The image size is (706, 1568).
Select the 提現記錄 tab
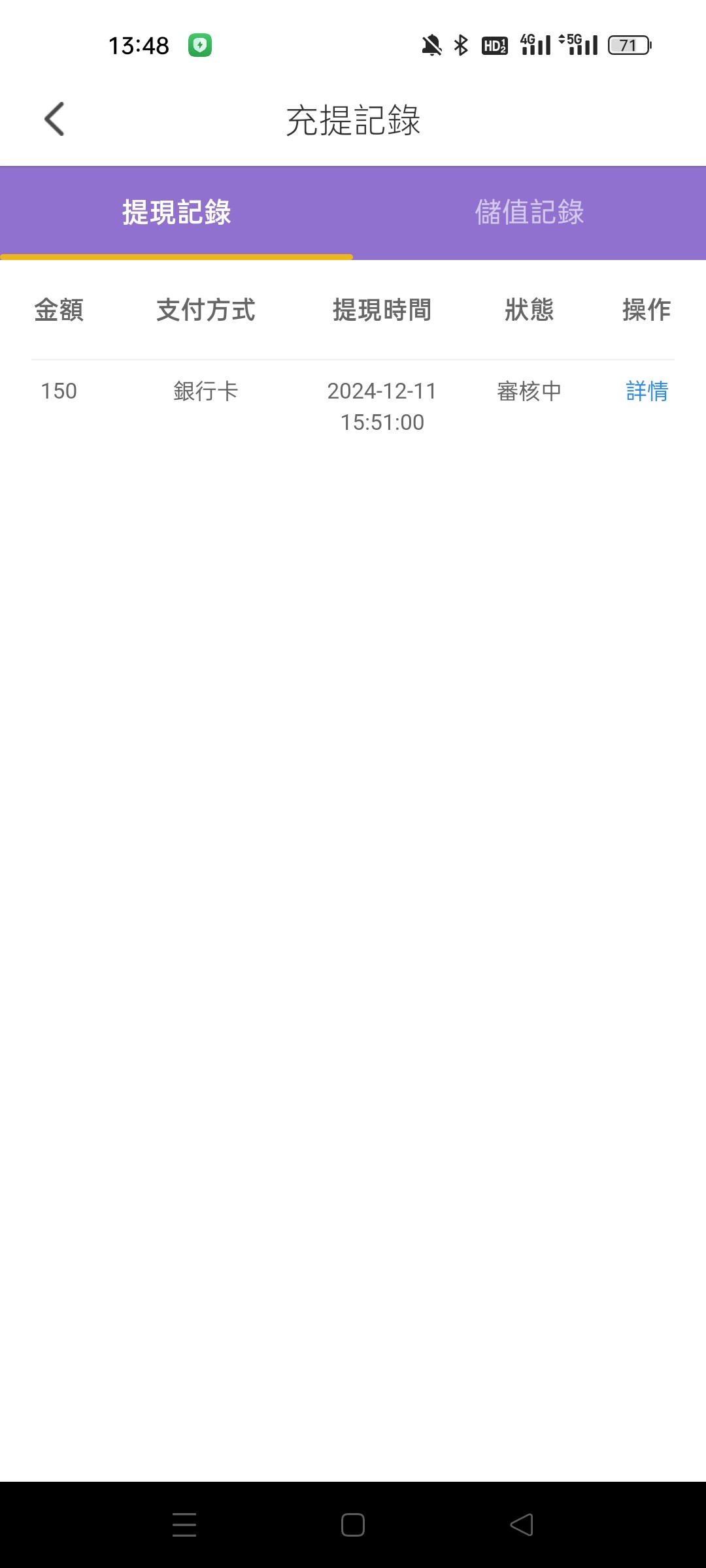click(x=176, y=212)
